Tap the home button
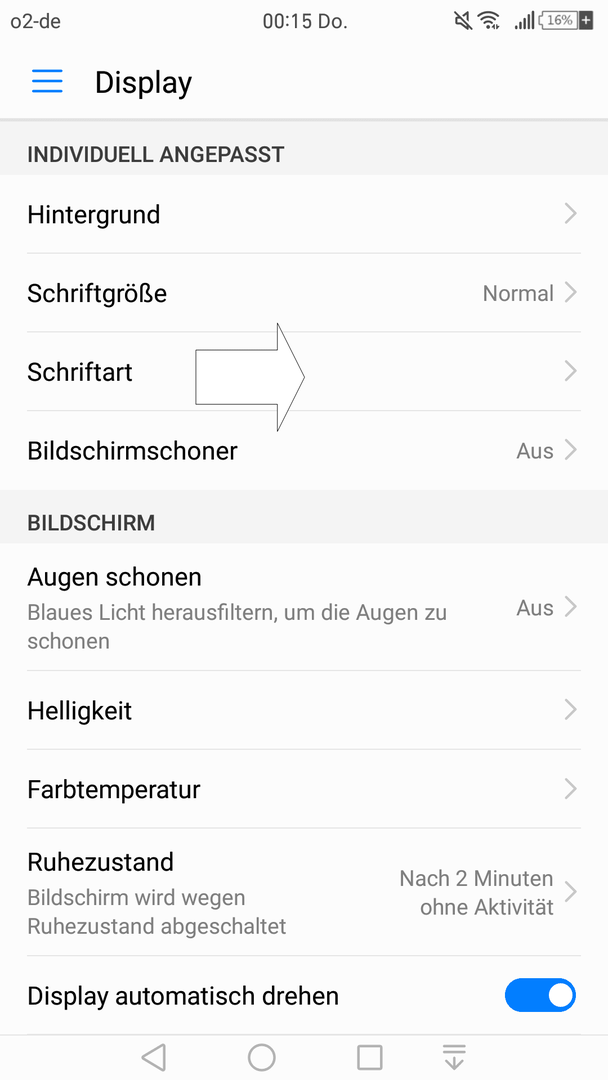Screen dimensions: 608x1080 pyautogui.click(x=262, y=1057)
